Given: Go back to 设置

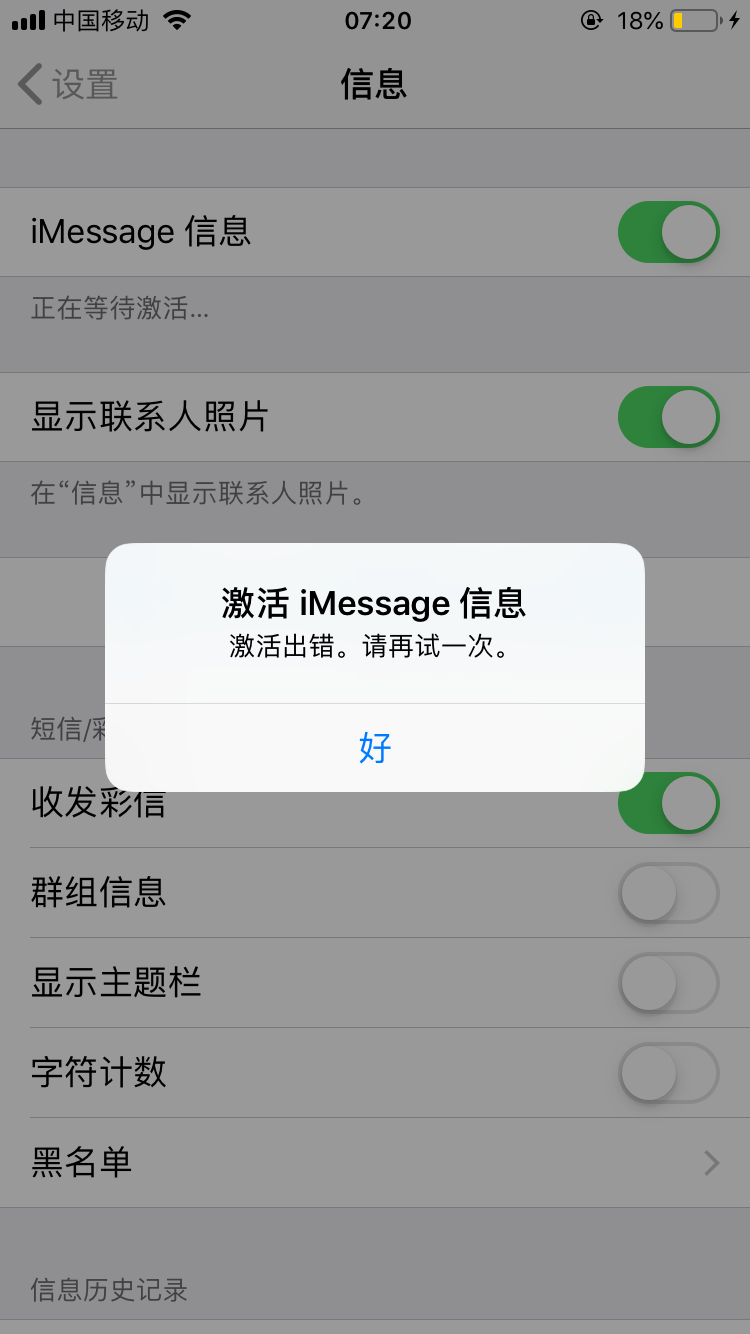Looking at the screenshot, I should (x=68, y=85).
